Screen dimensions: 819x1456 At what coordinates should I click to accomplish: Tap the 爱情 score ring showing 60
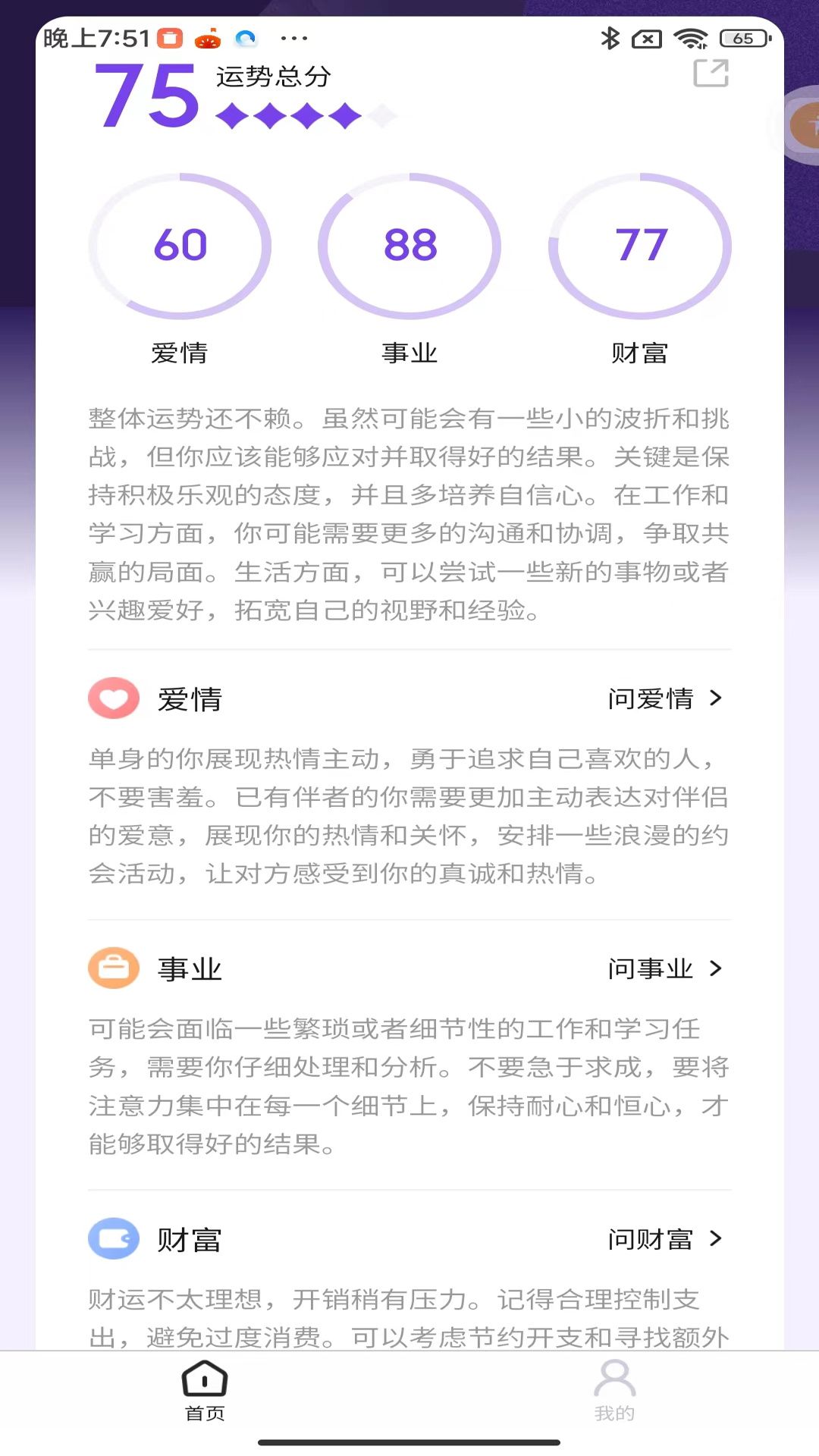tap(180, 245)
